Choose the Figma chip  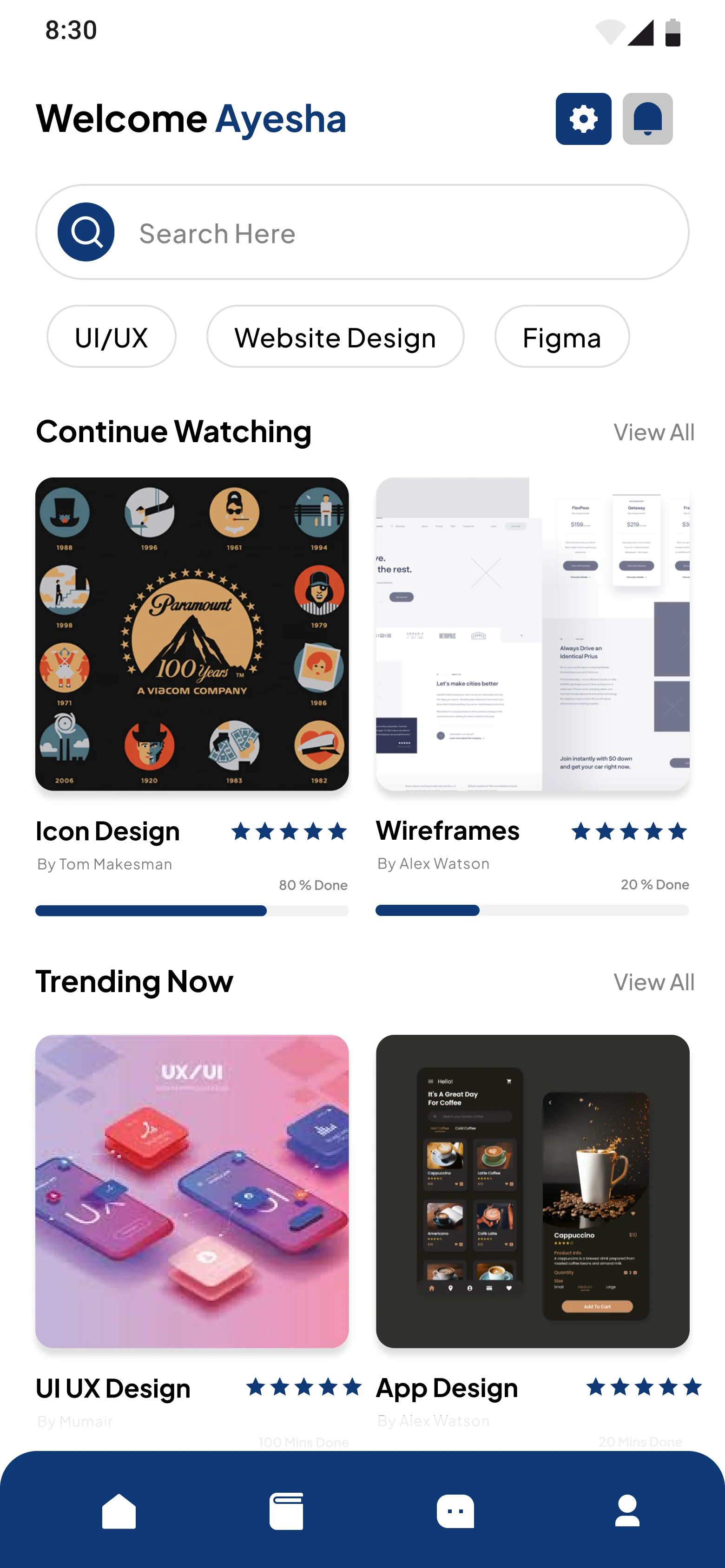(x=561, y=337)
